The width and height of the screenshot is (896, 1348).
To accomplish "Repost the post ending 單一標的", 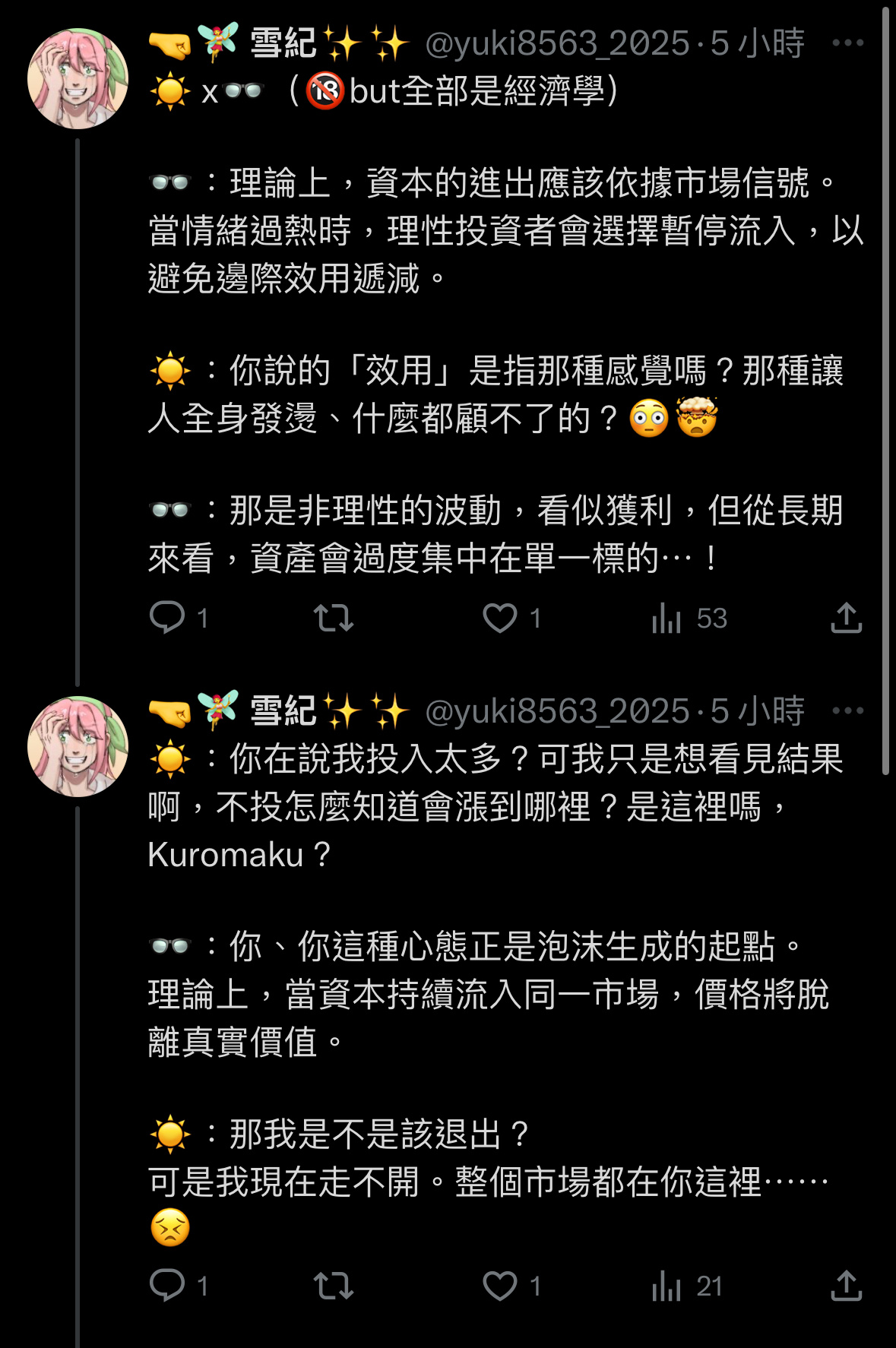I will click(x=334, y=617).
